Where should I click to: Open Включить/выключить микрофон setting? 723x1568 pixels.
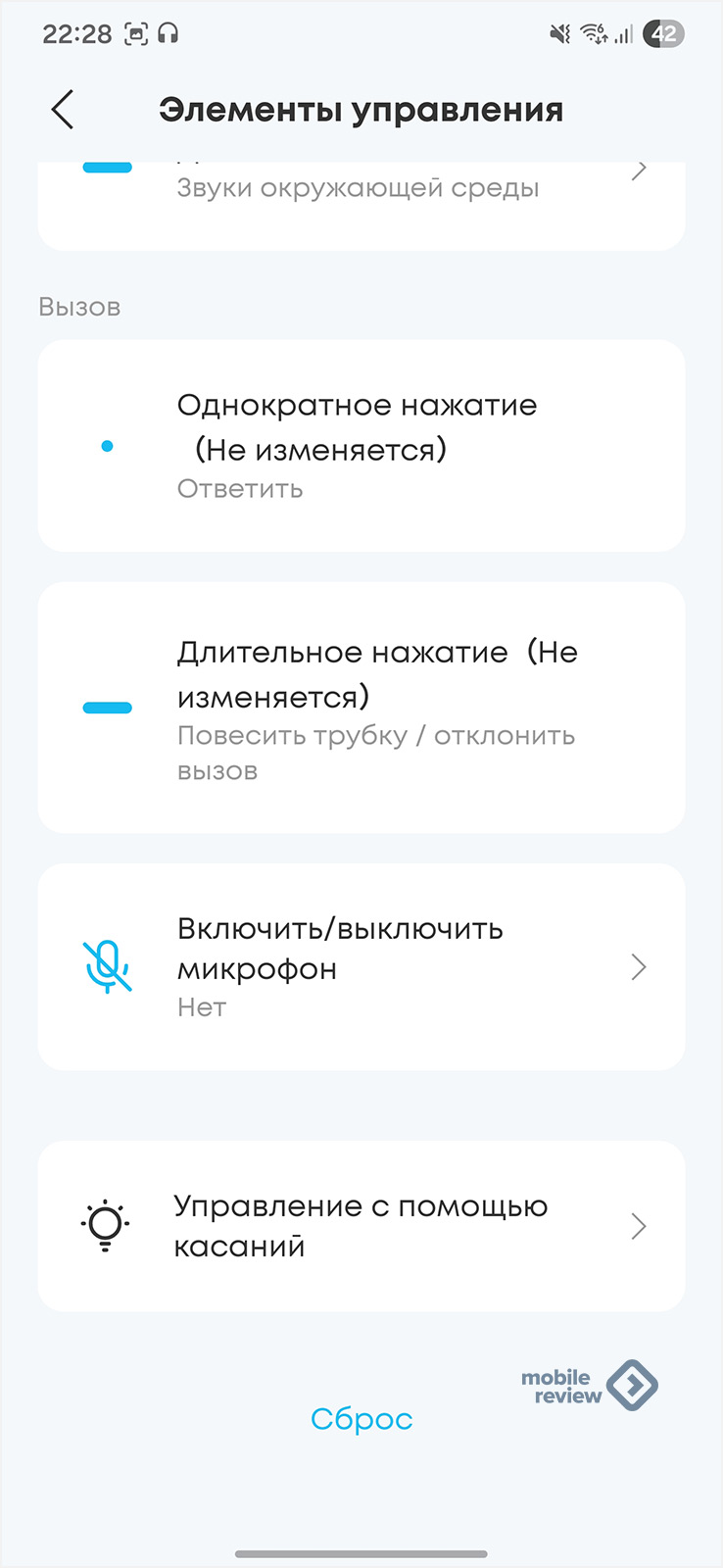tap(361, 967)
